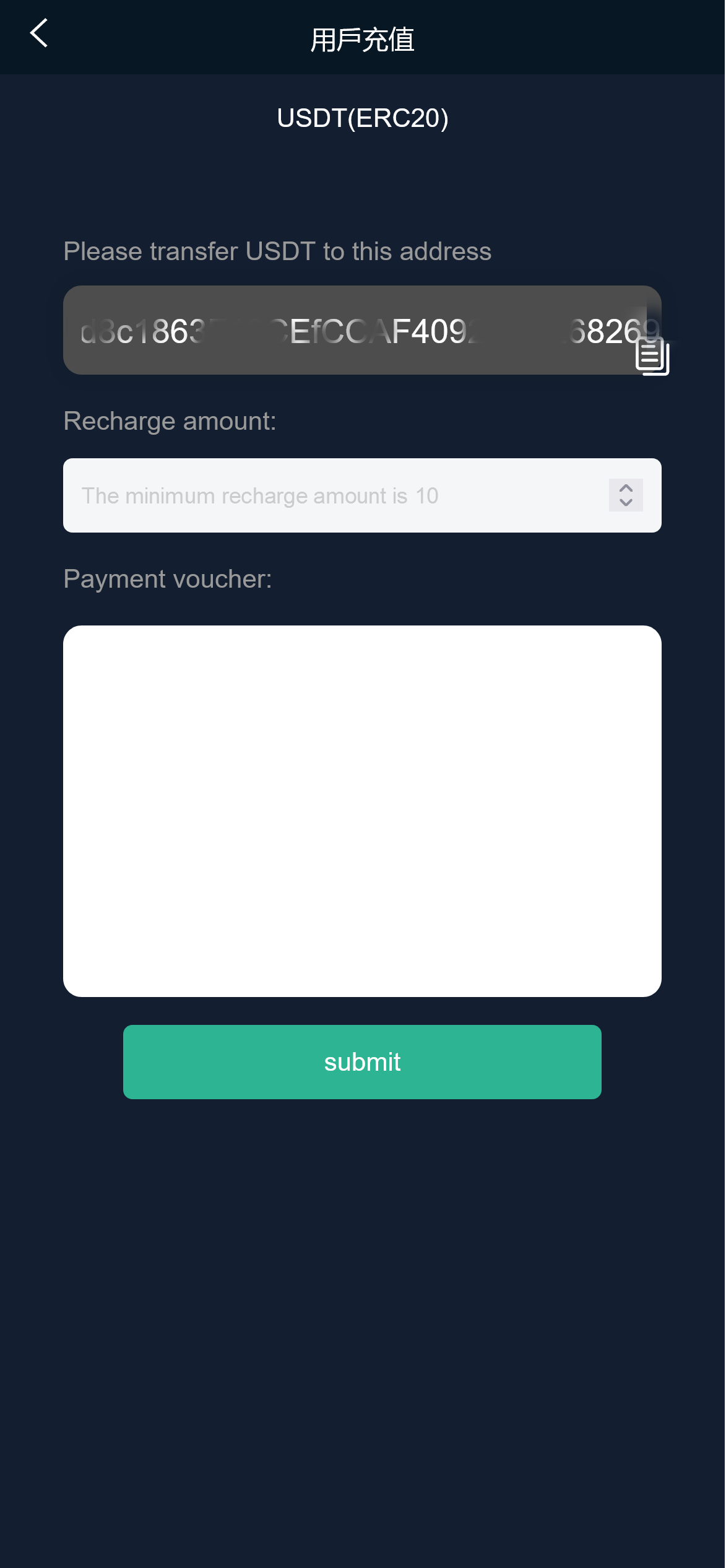726x1568 pixels.
Task: Go back using the top-left arrow
Action: coord(39,33)
